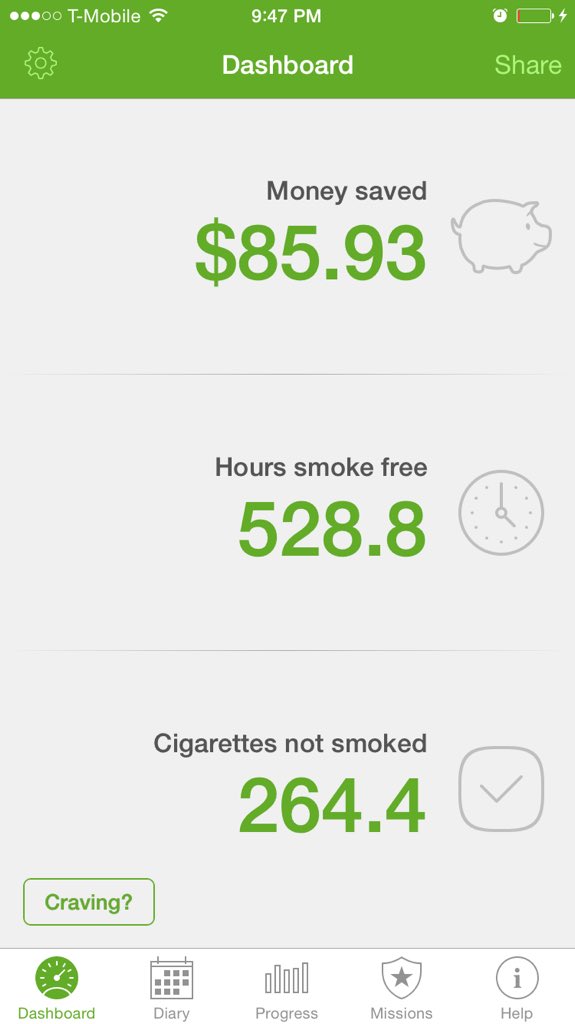This screenshot has height=1024, width=575.
Task: Tap the Craving? button
Action: [89, 902]
